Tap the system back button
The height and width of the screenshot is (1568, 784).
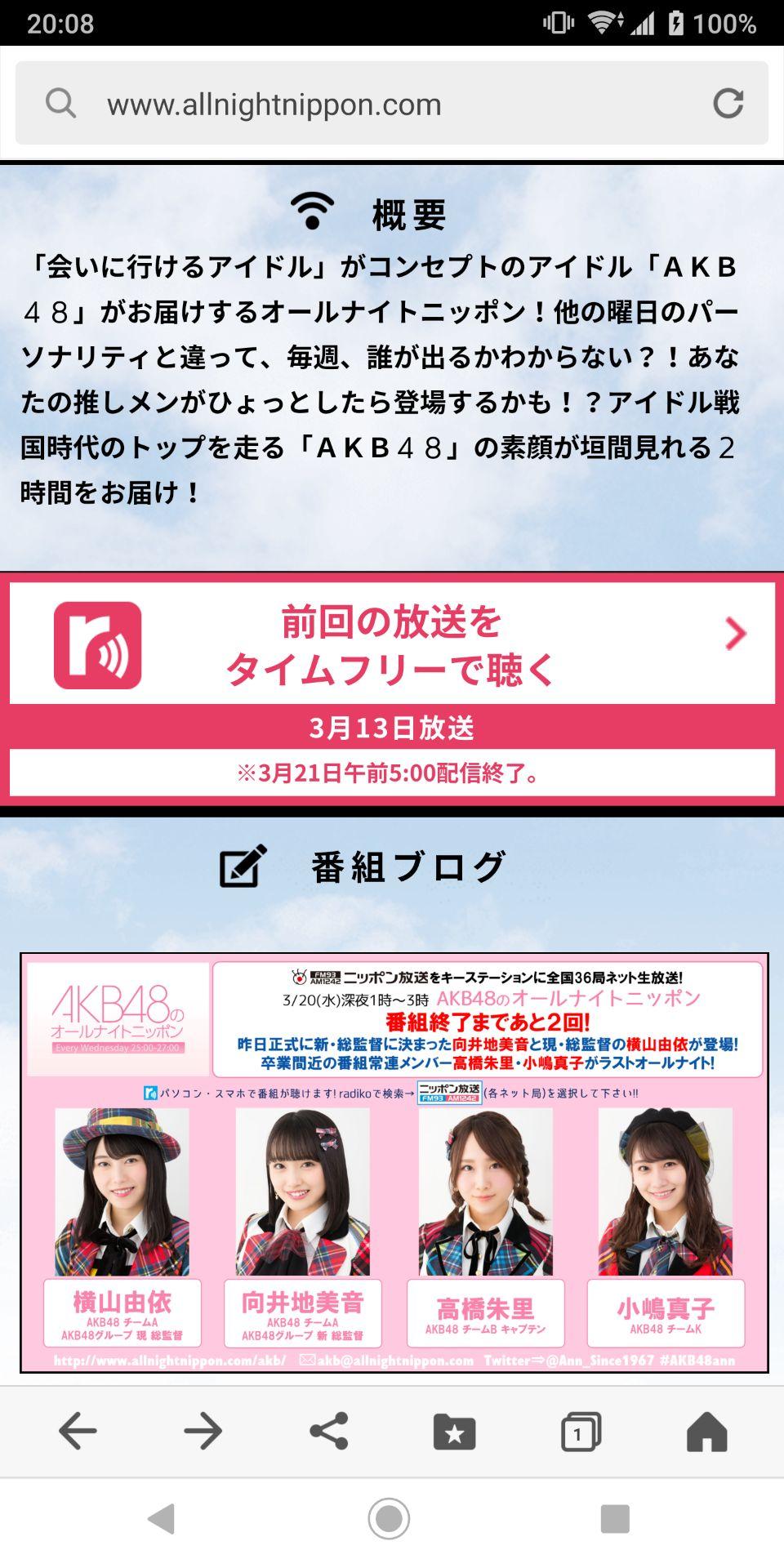tap(162, 1518)
